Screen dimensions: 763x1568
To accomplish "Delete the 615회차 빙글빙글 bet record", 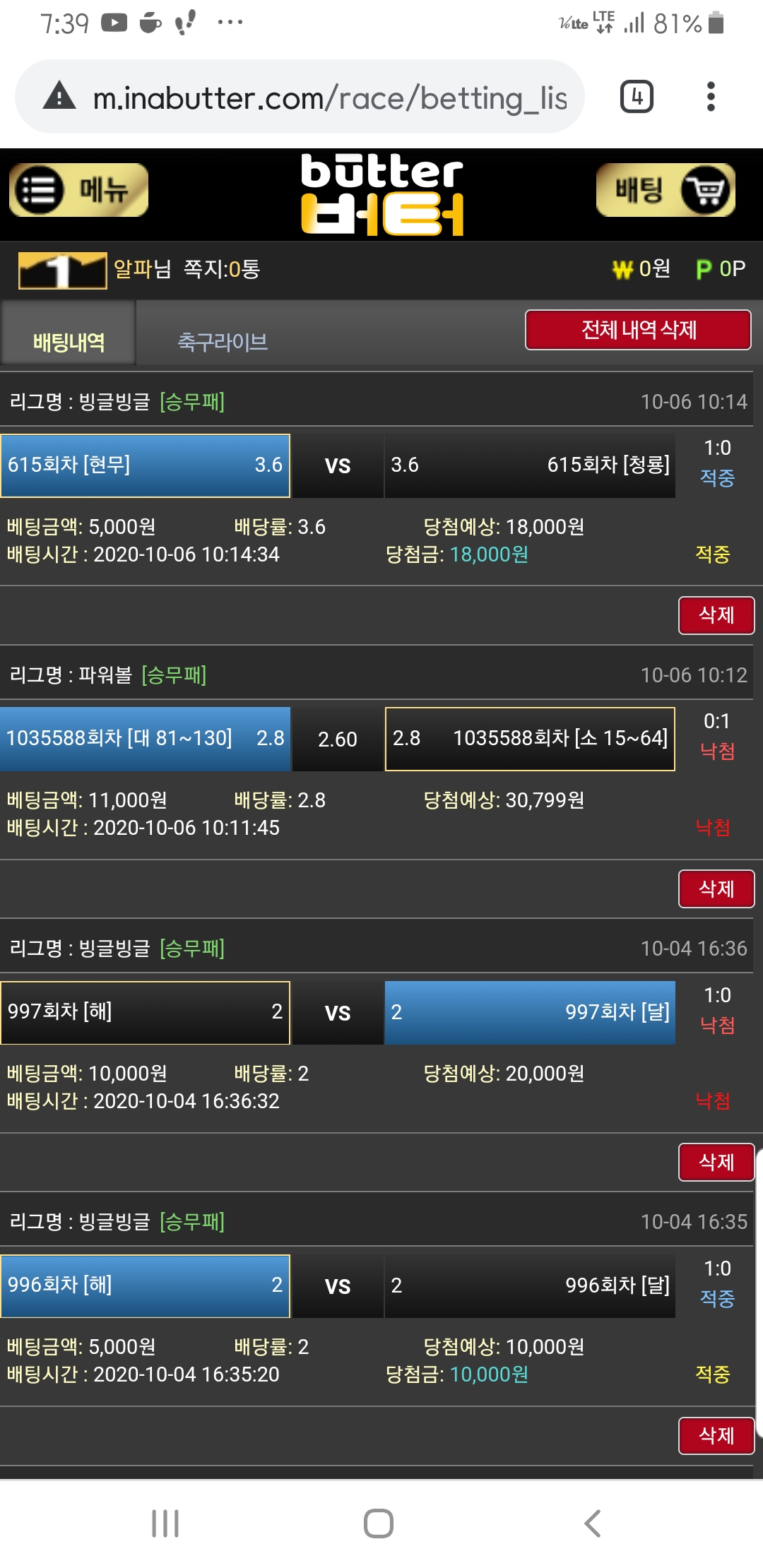I will [716, 615].
